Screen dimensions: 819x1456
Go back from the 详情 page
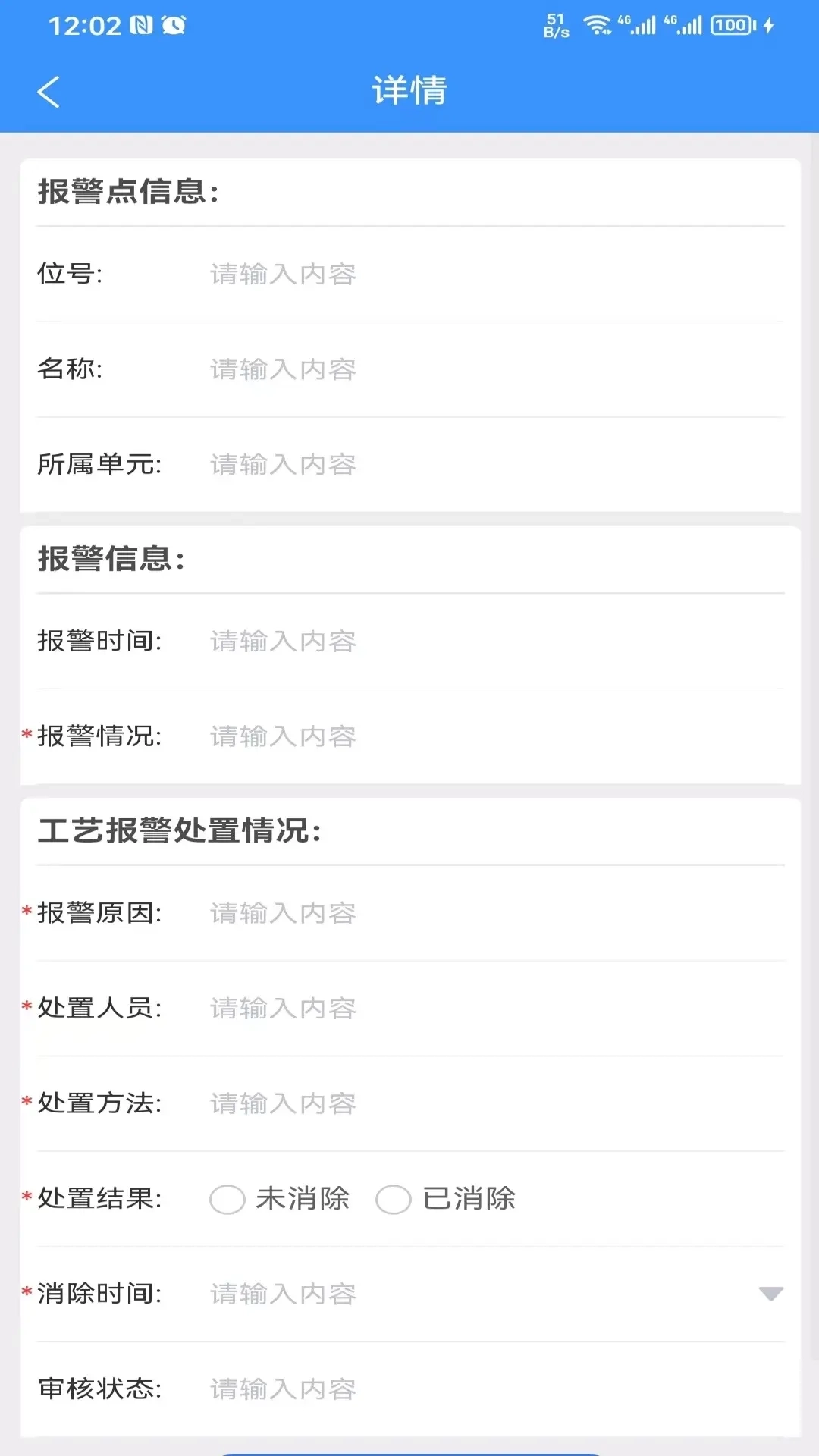coord(49,92)
